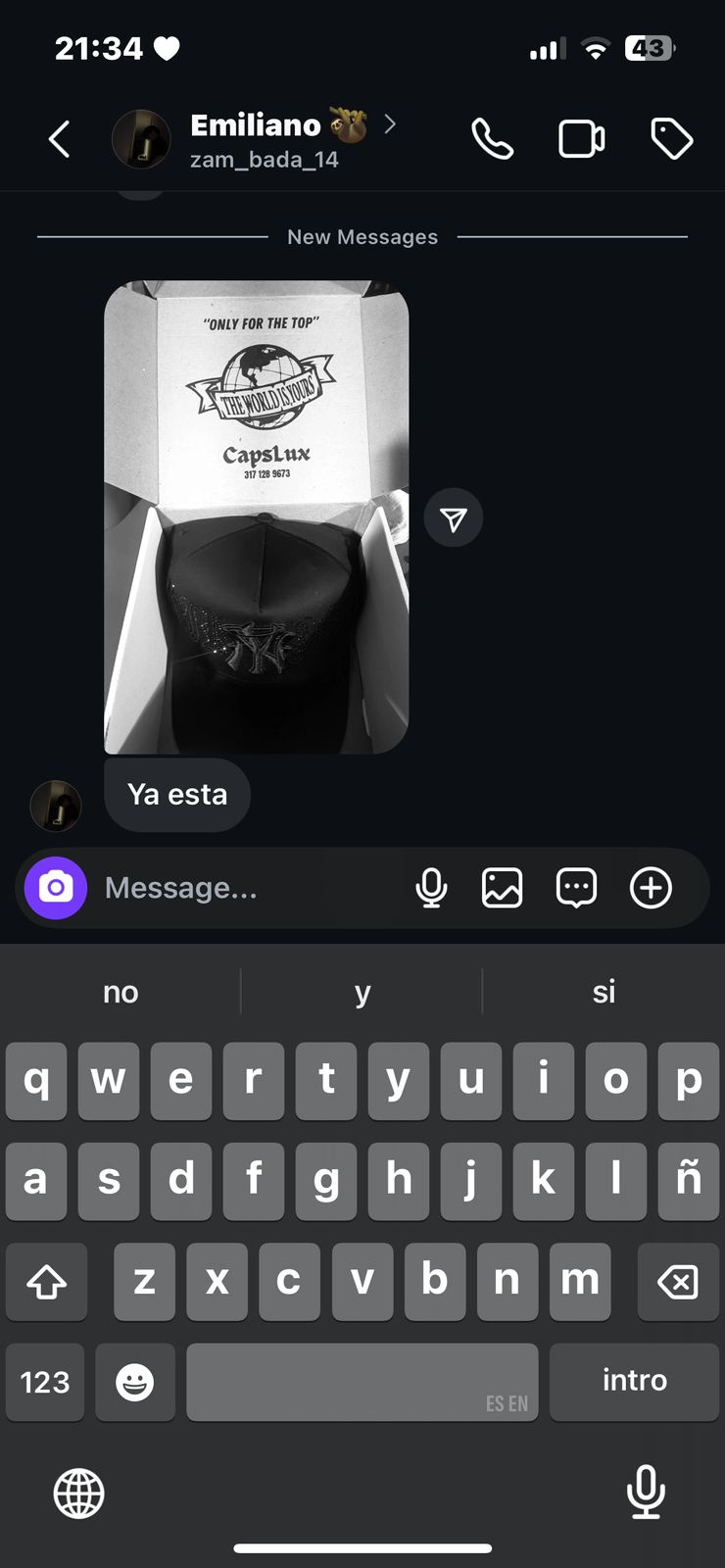This screenshot has width=725, height=1568.
Task: Start a voice call with Emiliano
Action: coord(492,139)
